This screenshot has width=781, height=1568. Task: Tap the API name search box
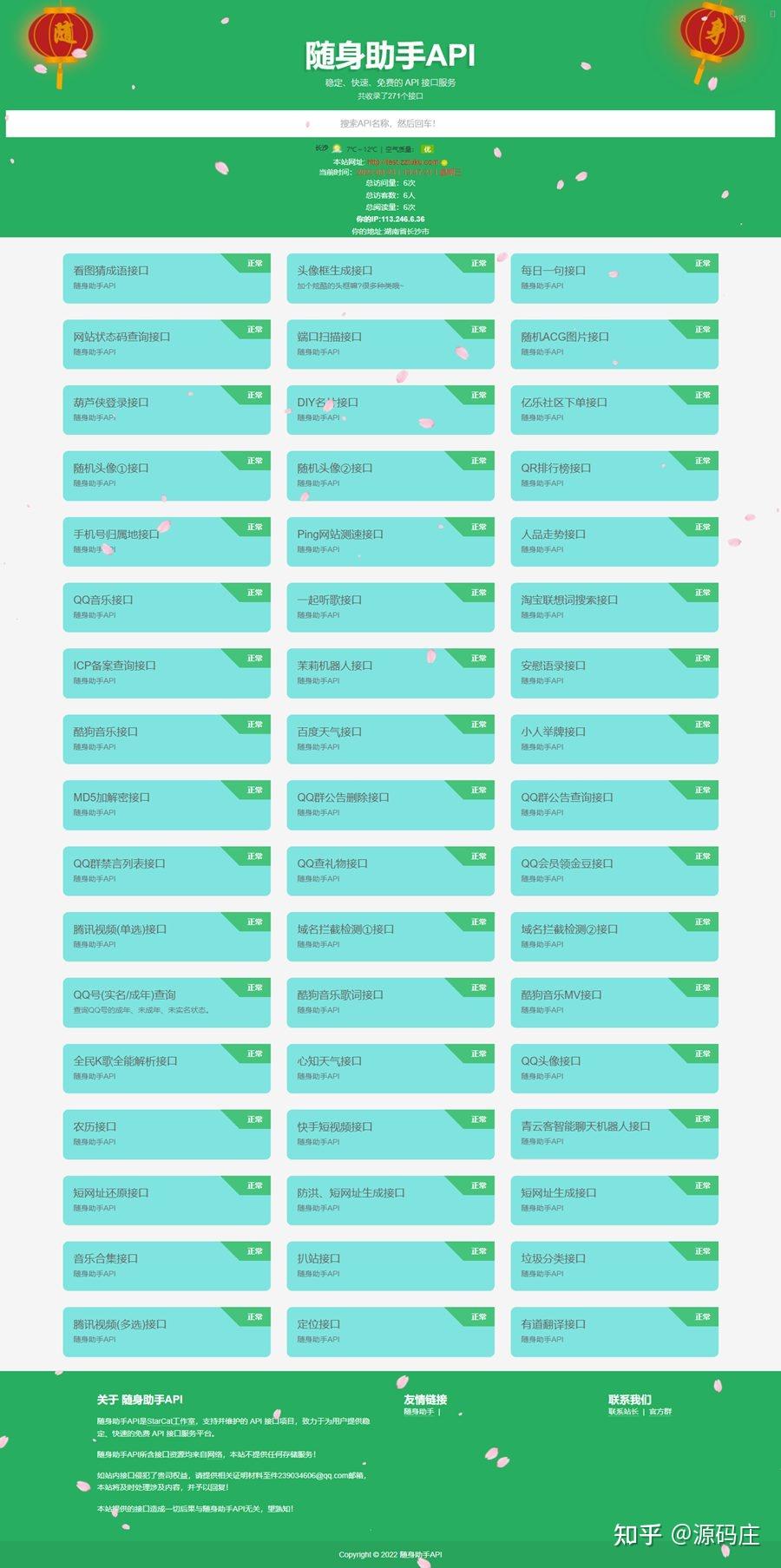coord(390,123)
